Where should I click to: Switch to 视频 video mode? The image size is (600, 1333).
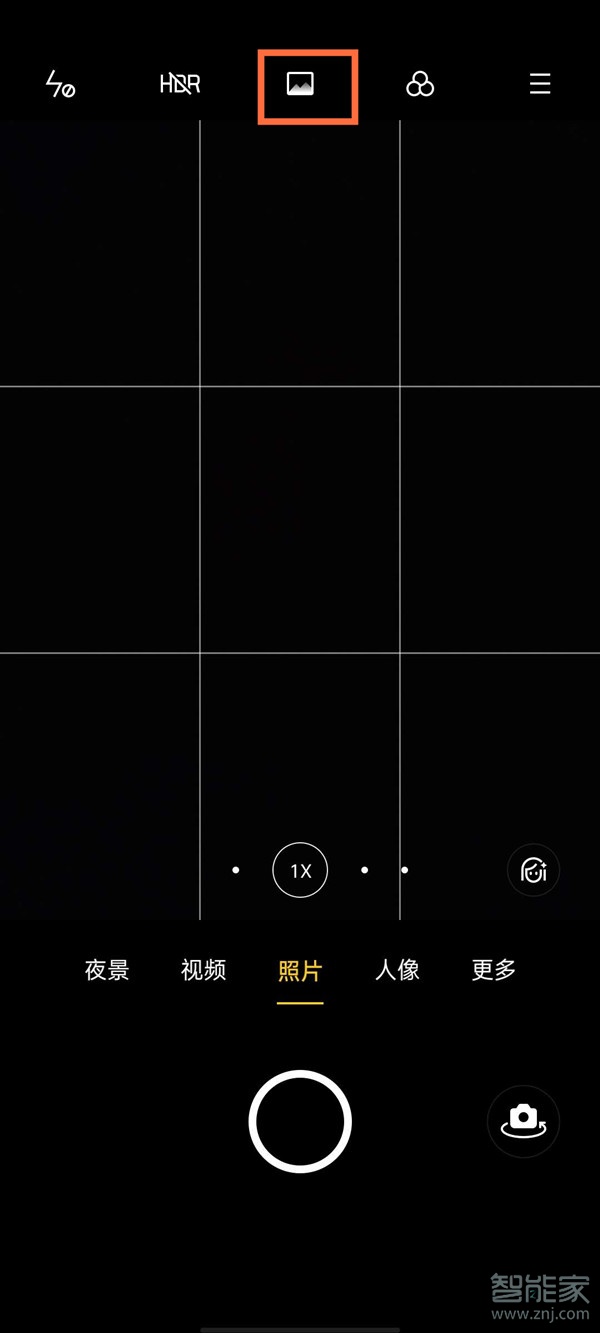(x=204, y=970)
